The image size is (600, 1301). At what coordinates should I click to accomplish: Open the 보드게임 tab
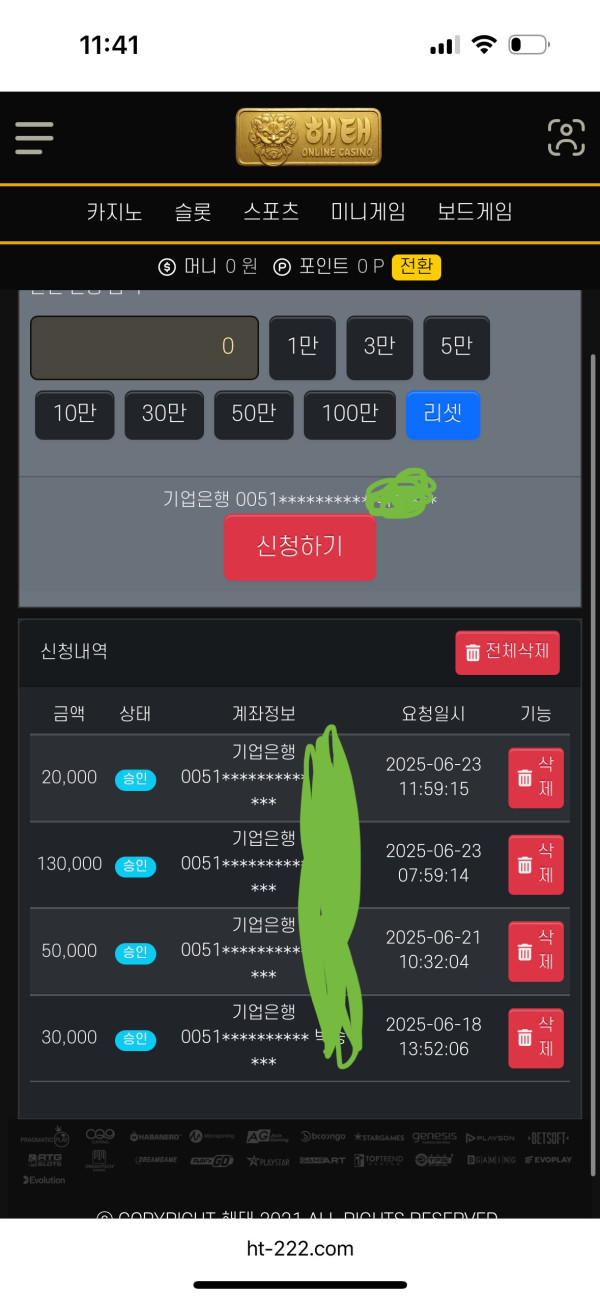pos(475,212)
